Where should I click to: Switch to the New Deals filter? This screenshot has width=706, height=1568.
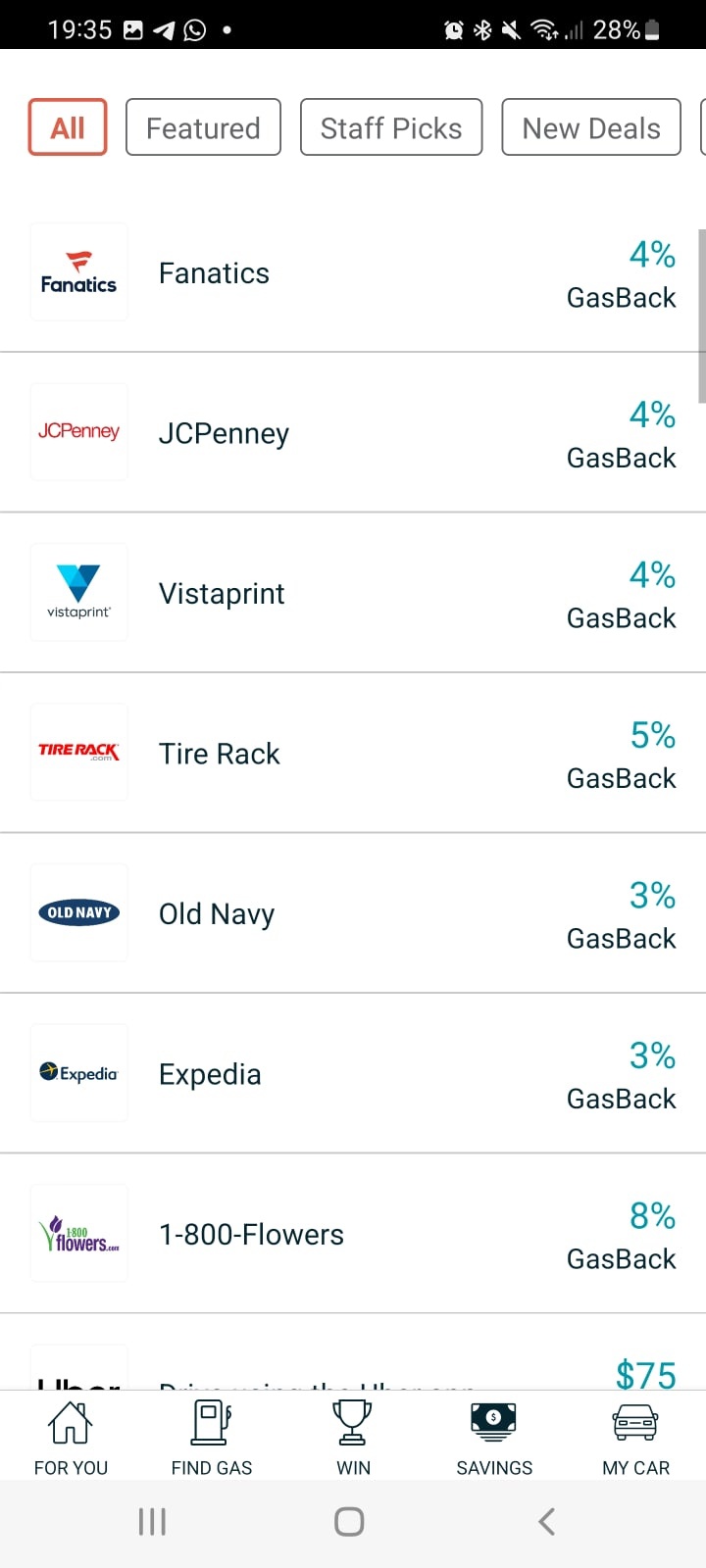pyautogui.click(x=591, y=127)
